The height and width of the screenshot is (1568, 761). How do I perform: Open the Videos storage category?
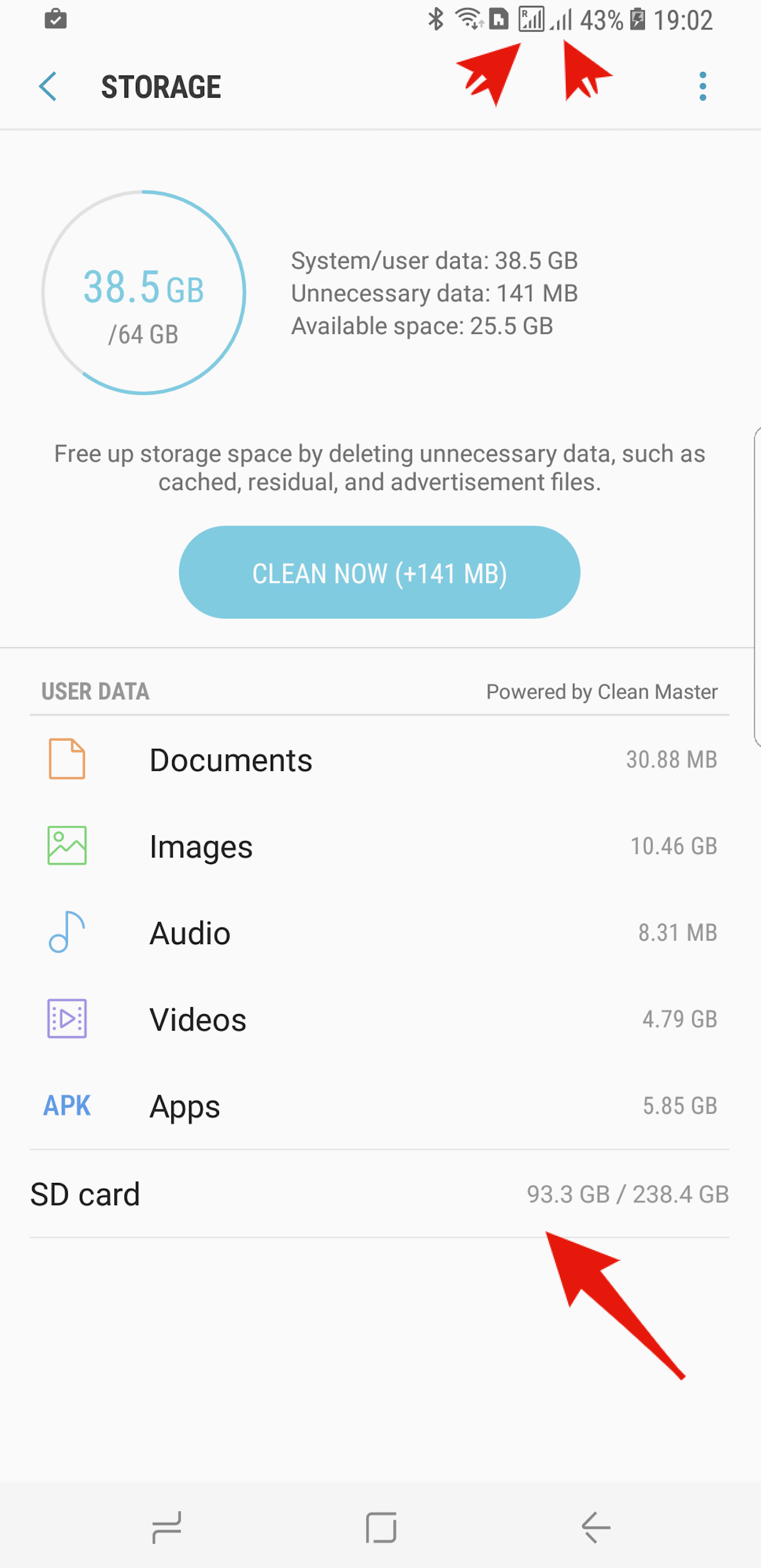pyautogui.click(x=379, y=1019)
